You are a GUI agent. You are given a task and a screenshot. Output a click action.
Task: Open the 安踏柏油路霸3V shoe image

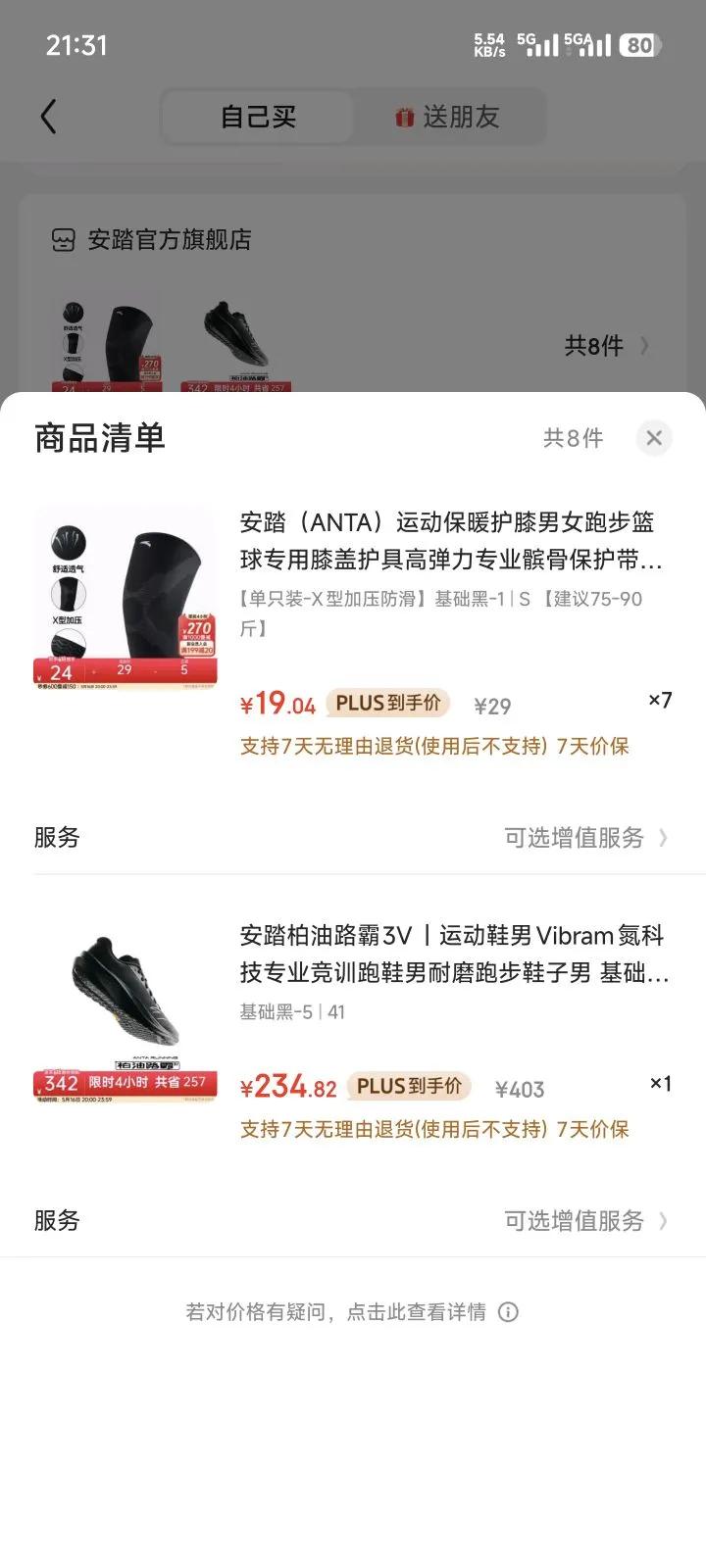click(125, 1009)
